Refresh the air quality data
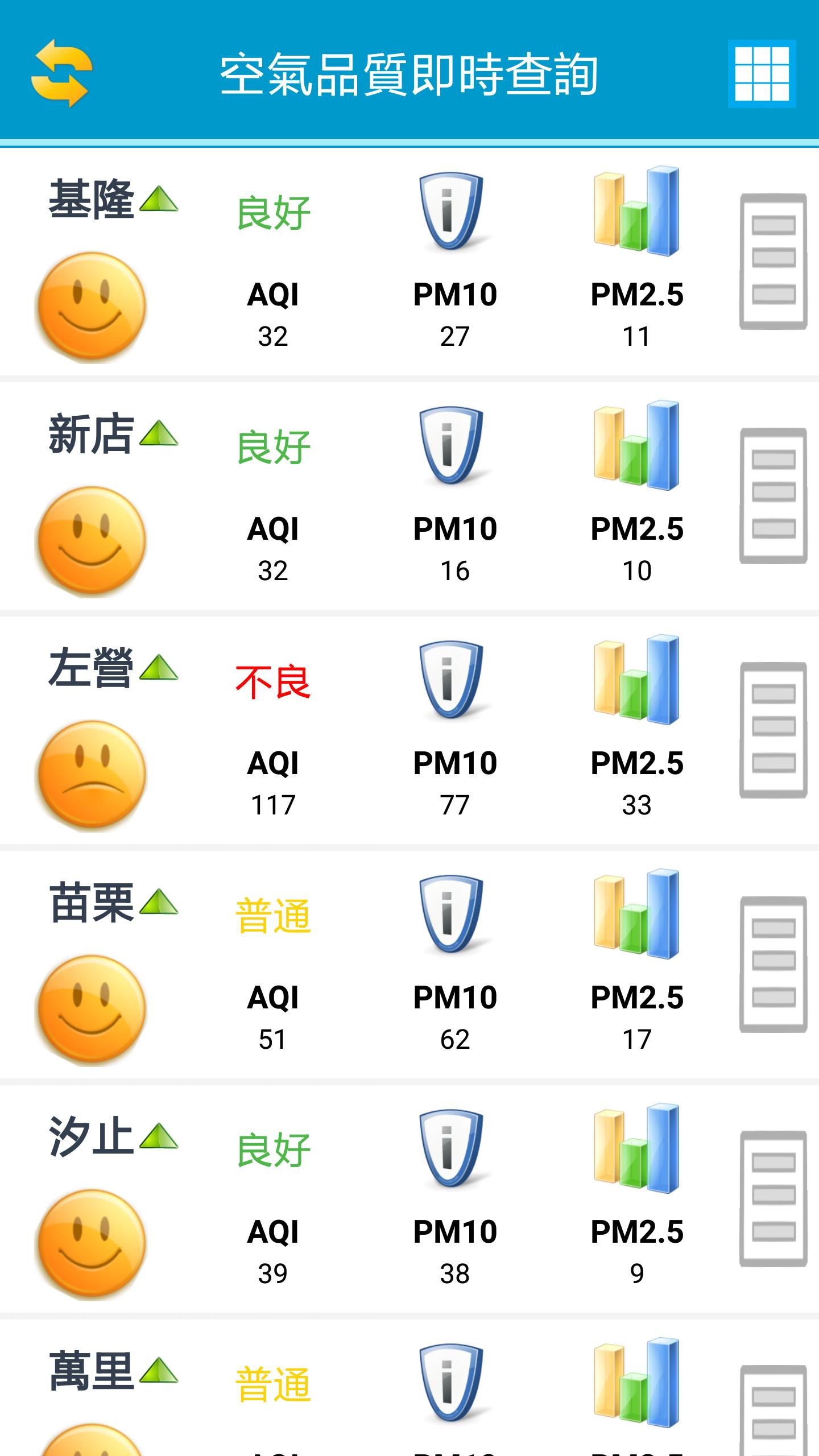Image resolution: width=819 pixels, height=1456 pixels. click(x=64, y=73)
